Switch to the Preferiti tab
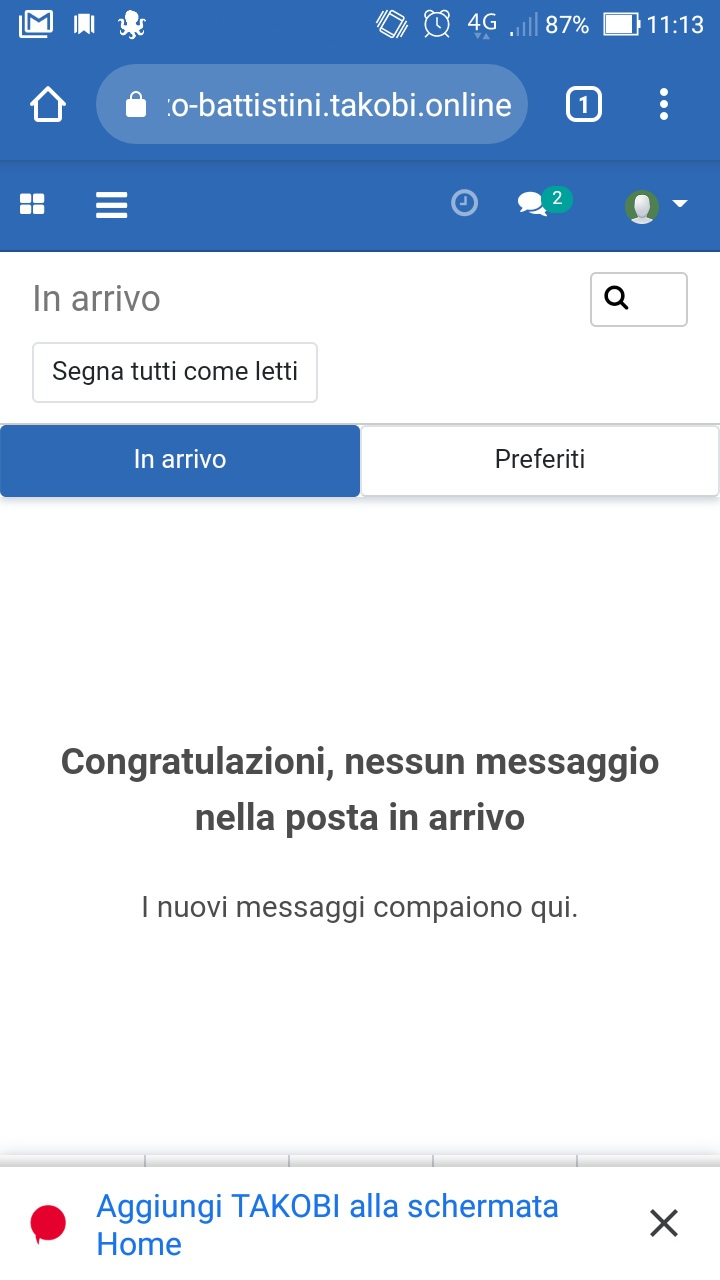 (540, 460)
